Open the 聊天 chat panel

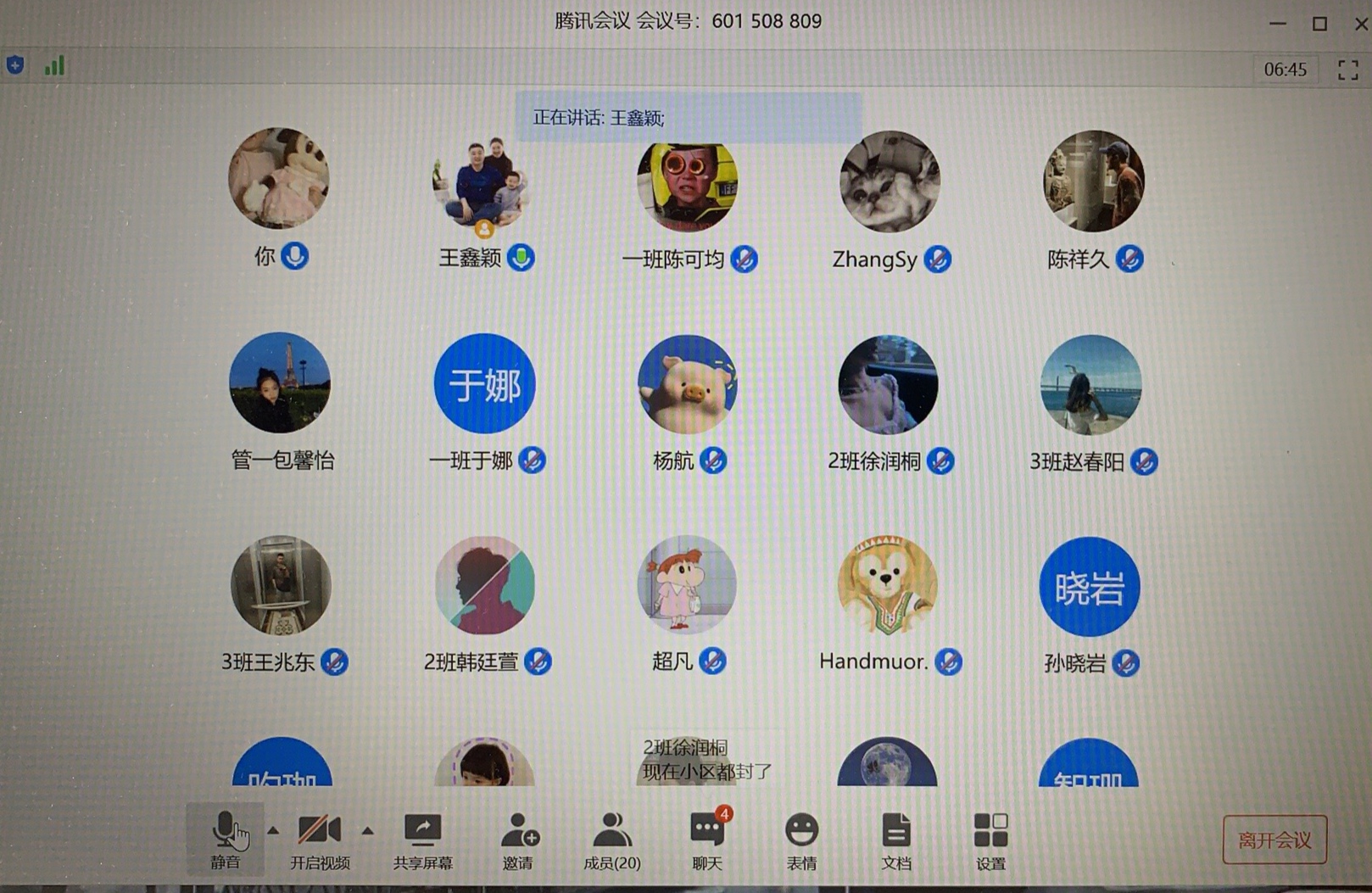click(x=707, y=839)
